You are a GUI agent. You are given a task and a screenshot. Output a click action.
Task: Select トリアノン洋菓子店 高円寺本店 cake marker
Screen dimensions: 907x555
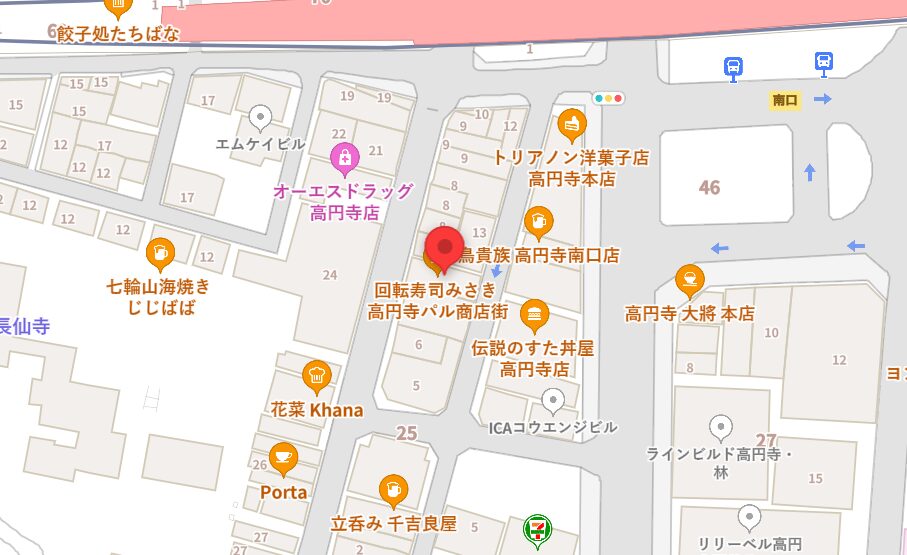(571, 123)
